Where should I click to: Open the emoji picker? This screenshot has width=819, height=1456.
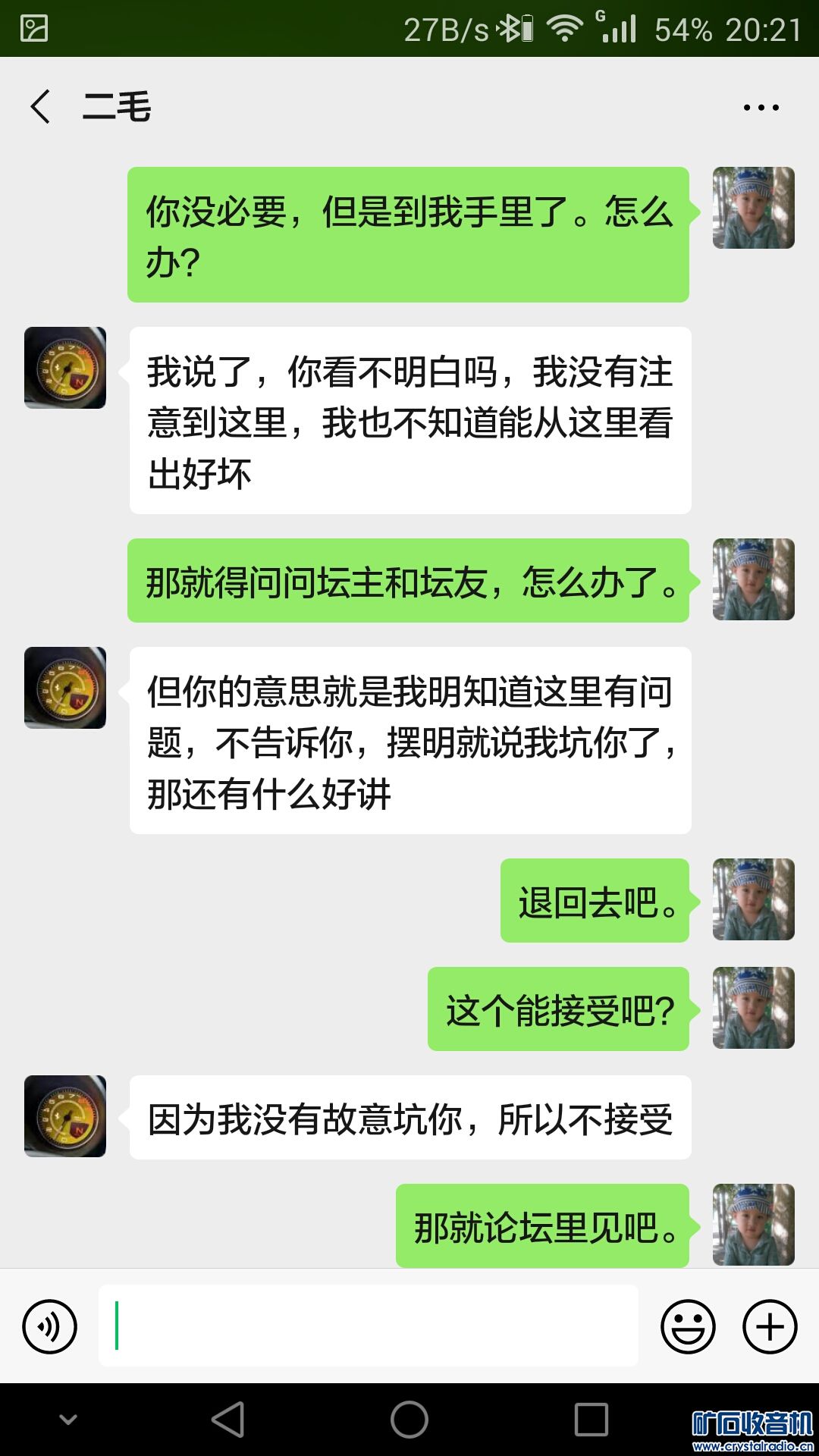click(x=688, y=1326)
